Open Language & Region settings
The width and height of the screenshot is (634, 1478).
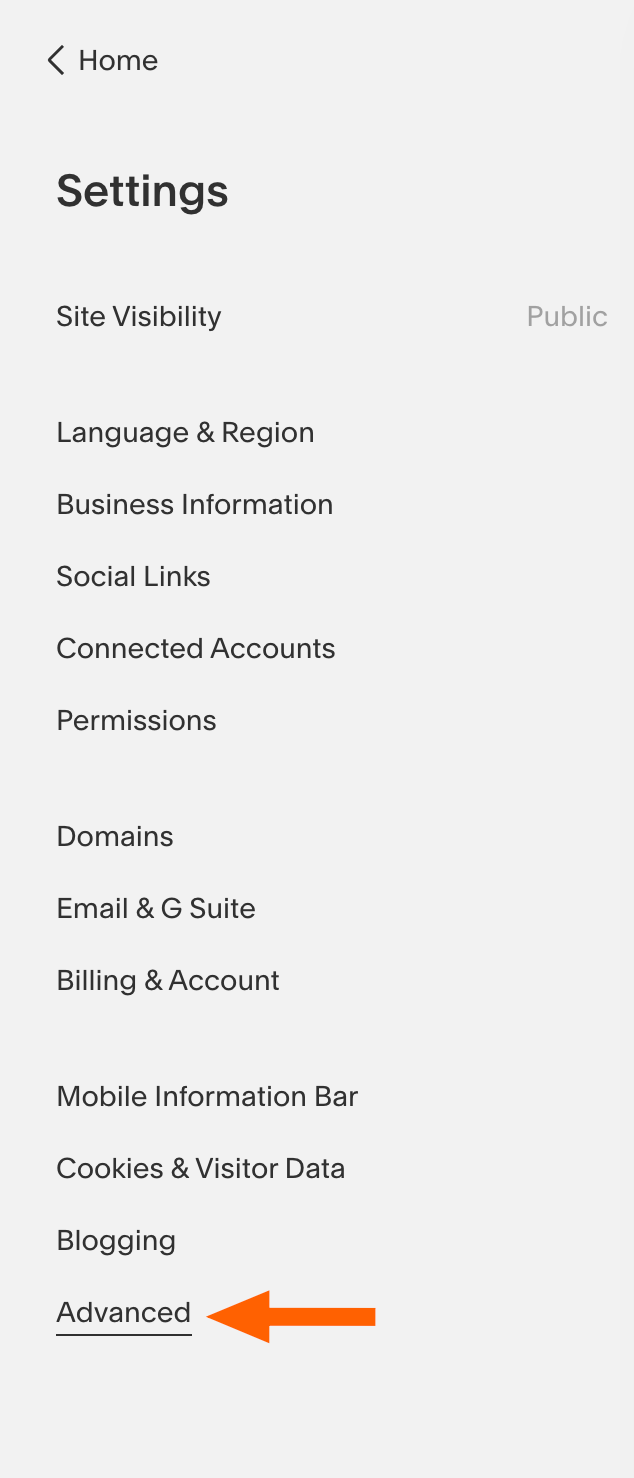pos(185,433)
